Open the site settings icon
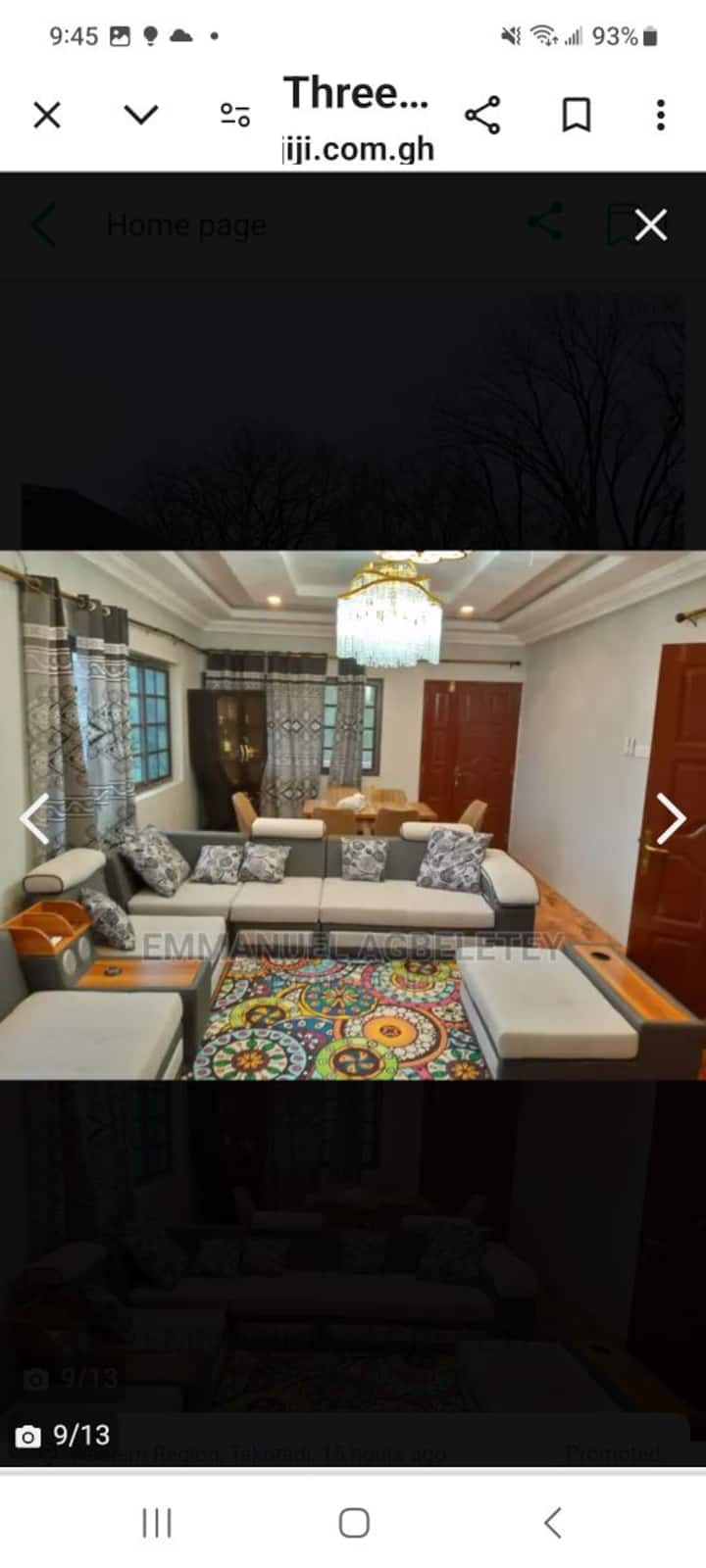706x1568 pixels. (x=235, y=116)
